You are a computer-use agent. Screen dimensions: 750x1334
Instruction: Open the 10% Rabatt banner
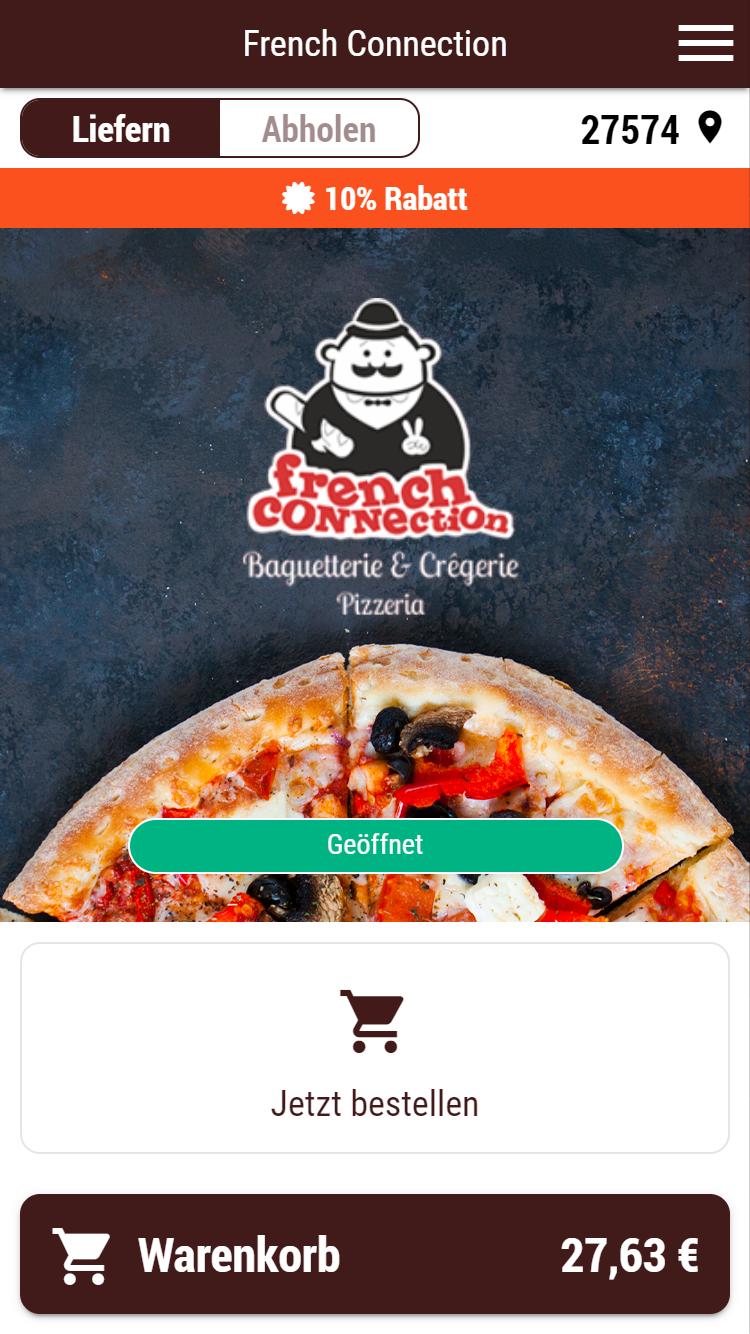click(x=375, y=198)
